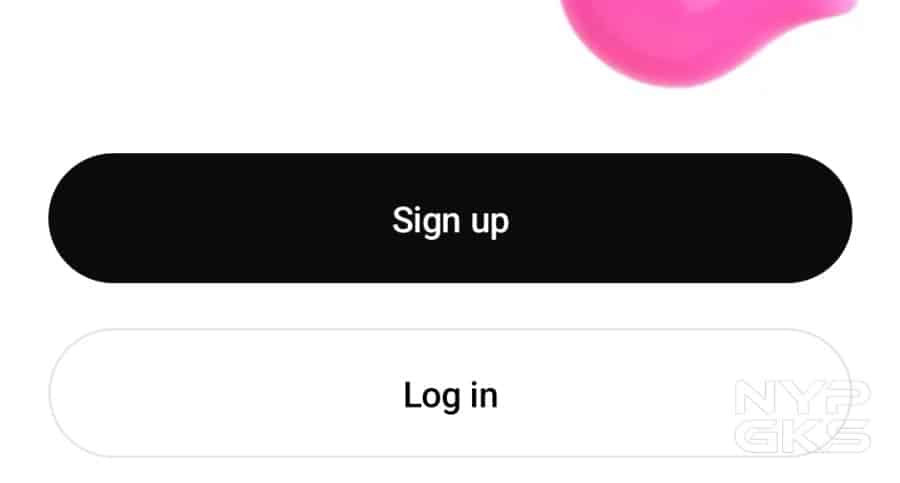The height and width of the screenshot is (483, 900).
Task: Tap the Sign up button
Action: pyautogui.click(x=450, y=219)
